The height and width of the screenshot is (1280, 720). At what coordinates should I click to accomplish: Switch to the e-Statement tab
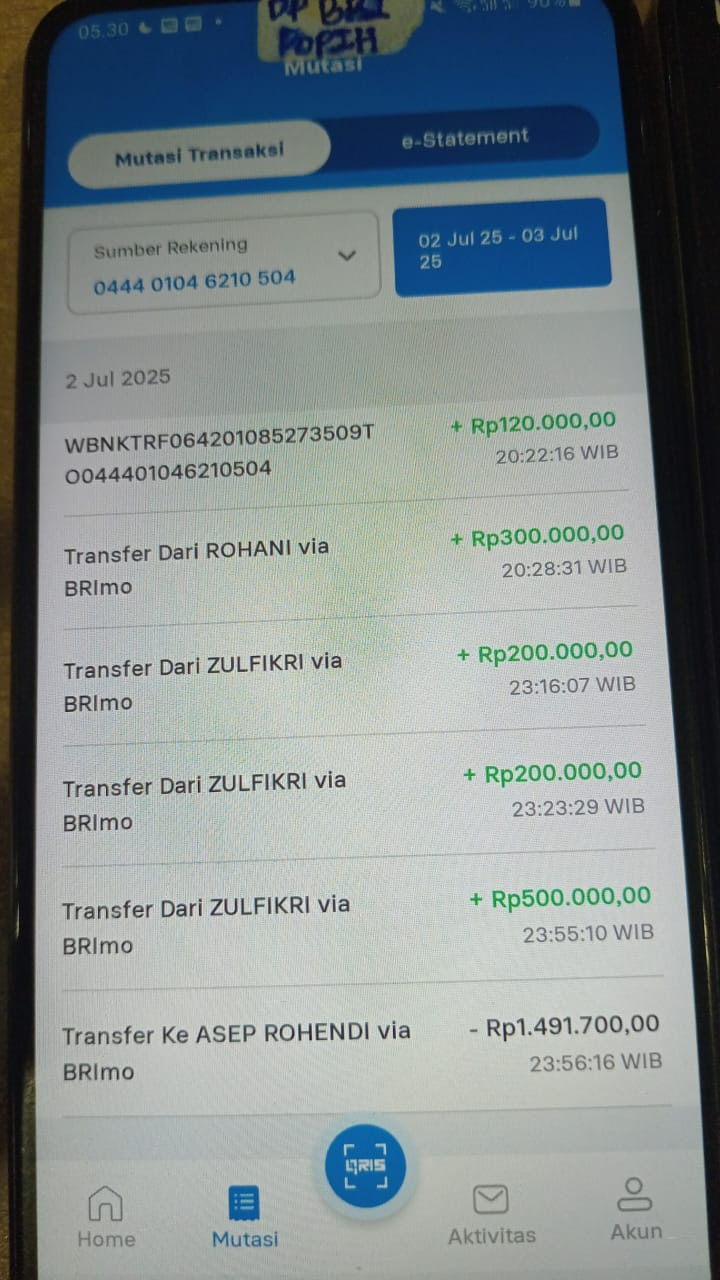tap(465, 139)
